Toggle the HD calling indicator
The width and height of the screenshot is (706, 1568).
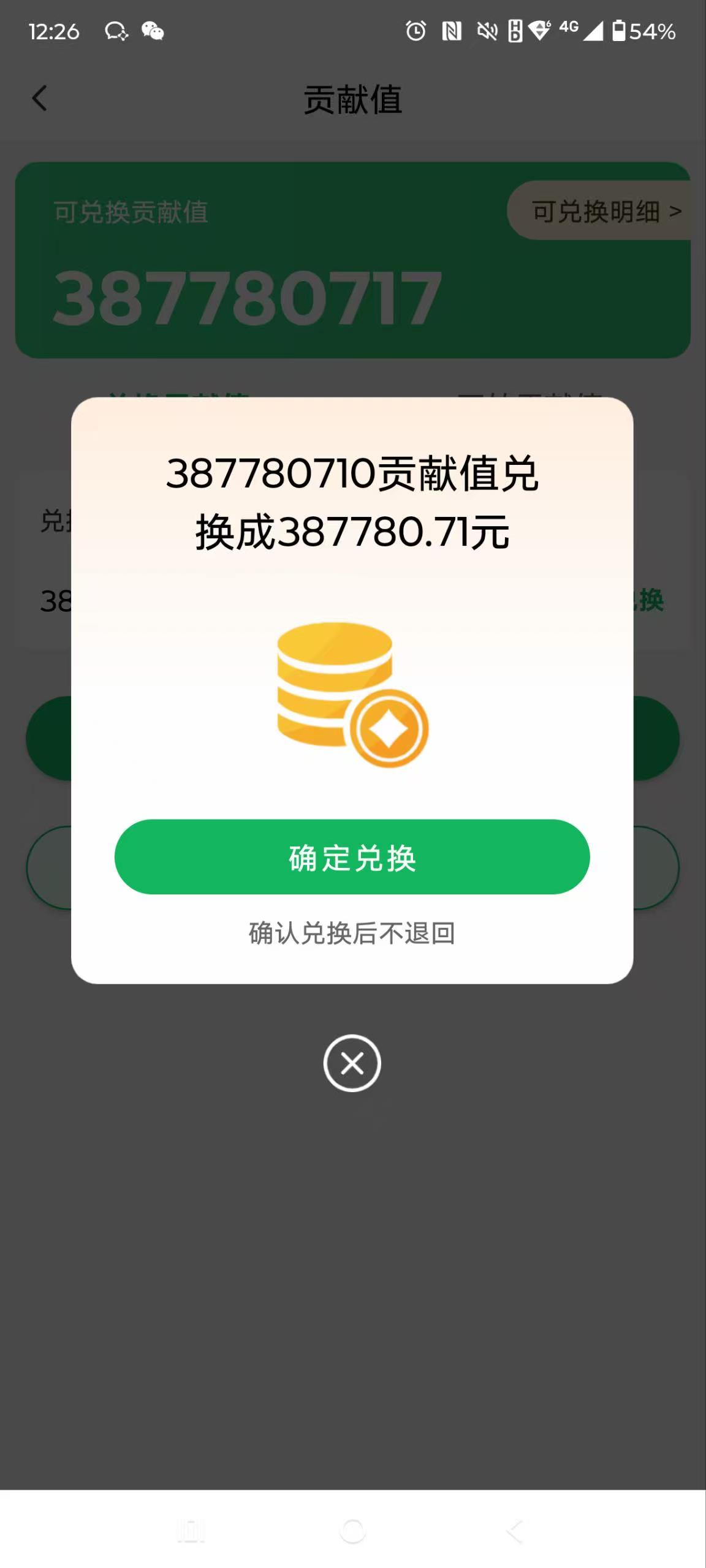tap(514, 32)
